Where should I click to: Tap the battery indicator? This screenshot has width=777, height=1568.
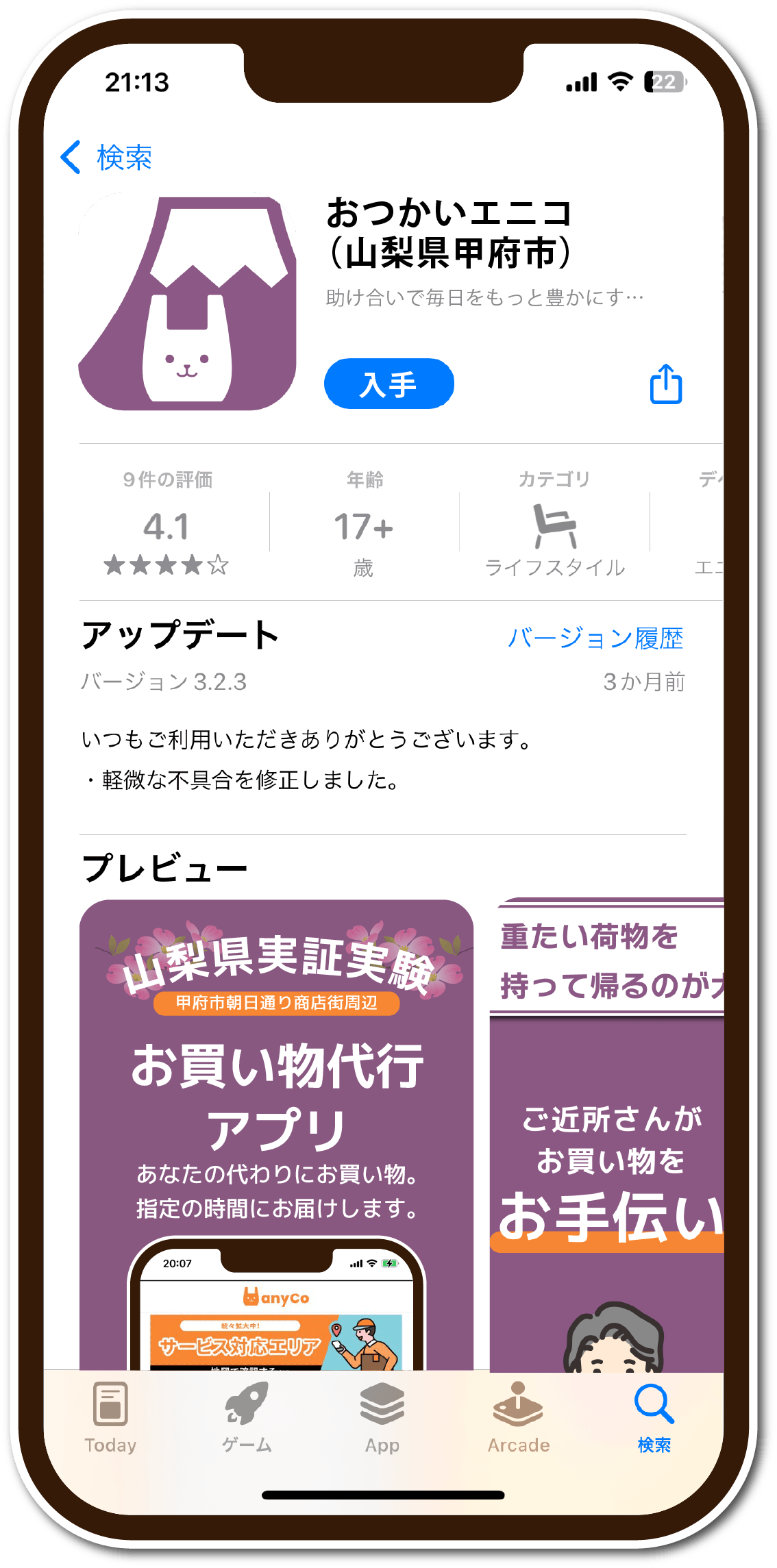(x=662, y=81)
